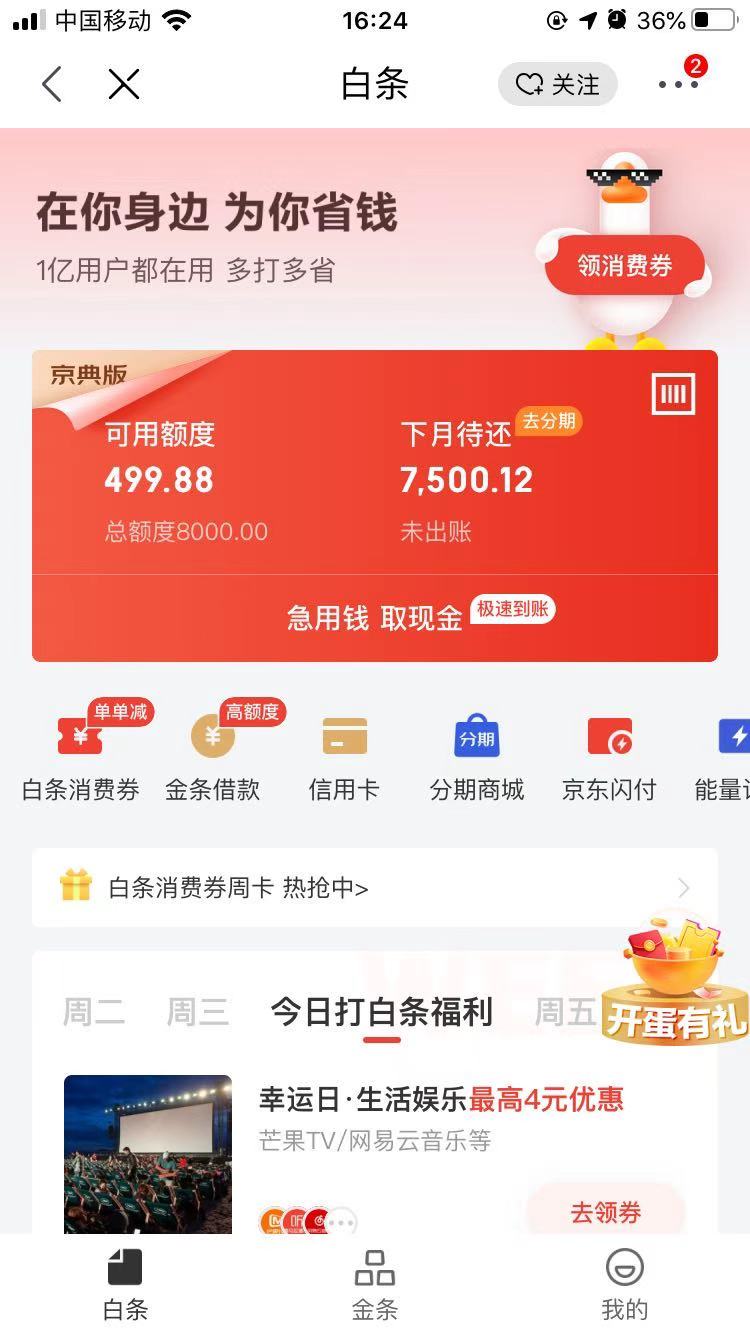Viewport: 750px width, 1334px height.
Task: Open the three-dot overflow menu
Action: pos(678,85)
